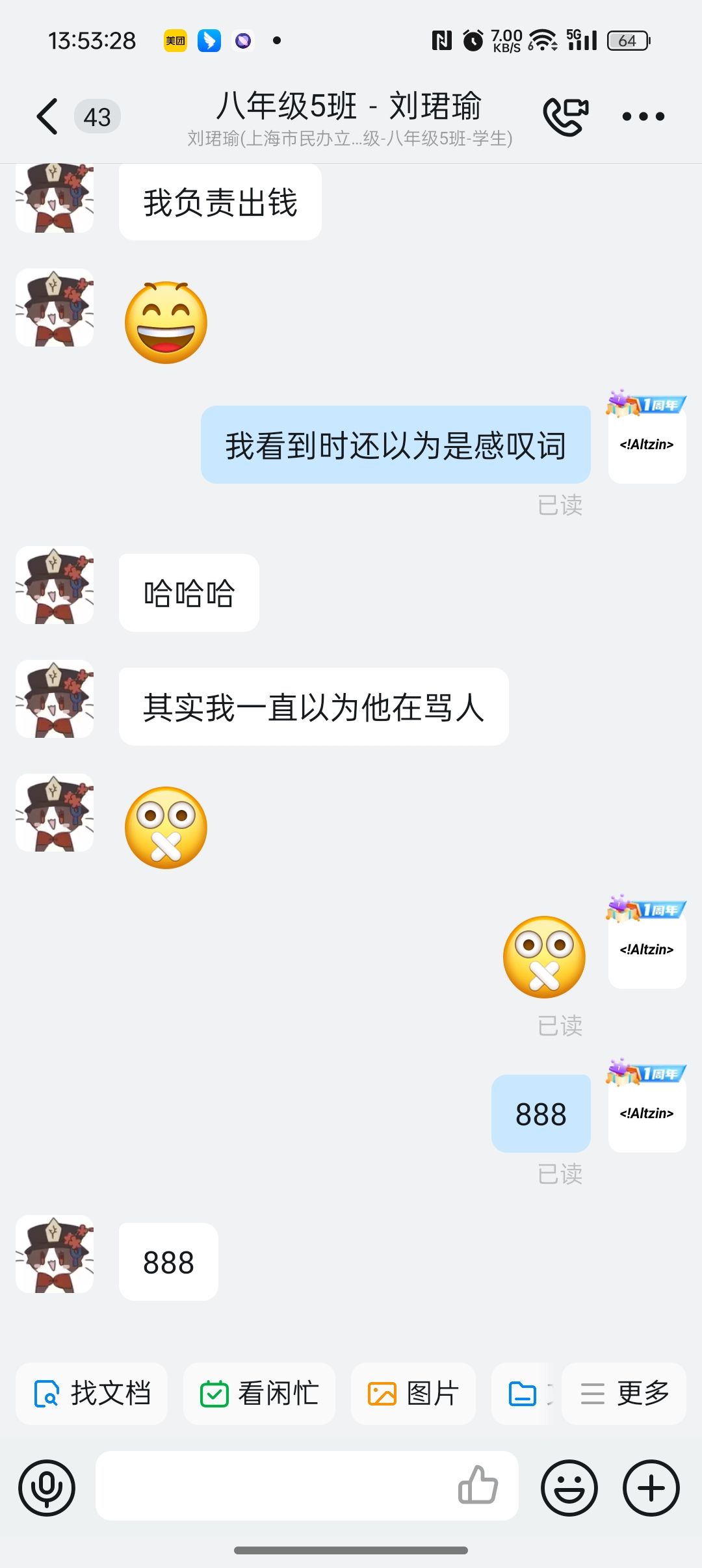Open the three-dot more options menu
702x1568 pixels.
643,117
